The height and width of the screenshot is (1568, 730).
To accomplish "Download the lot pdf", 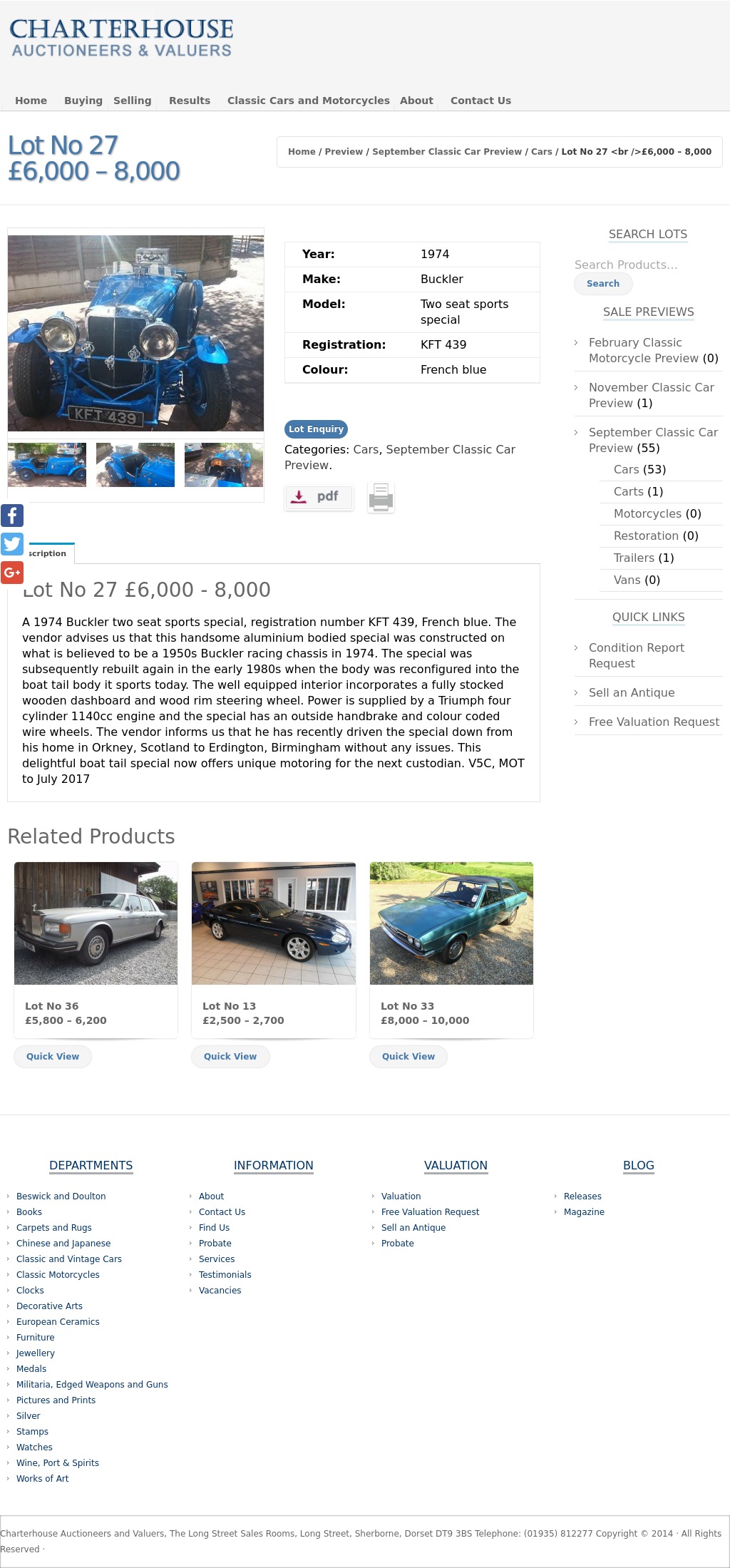I will click(319, 497).
